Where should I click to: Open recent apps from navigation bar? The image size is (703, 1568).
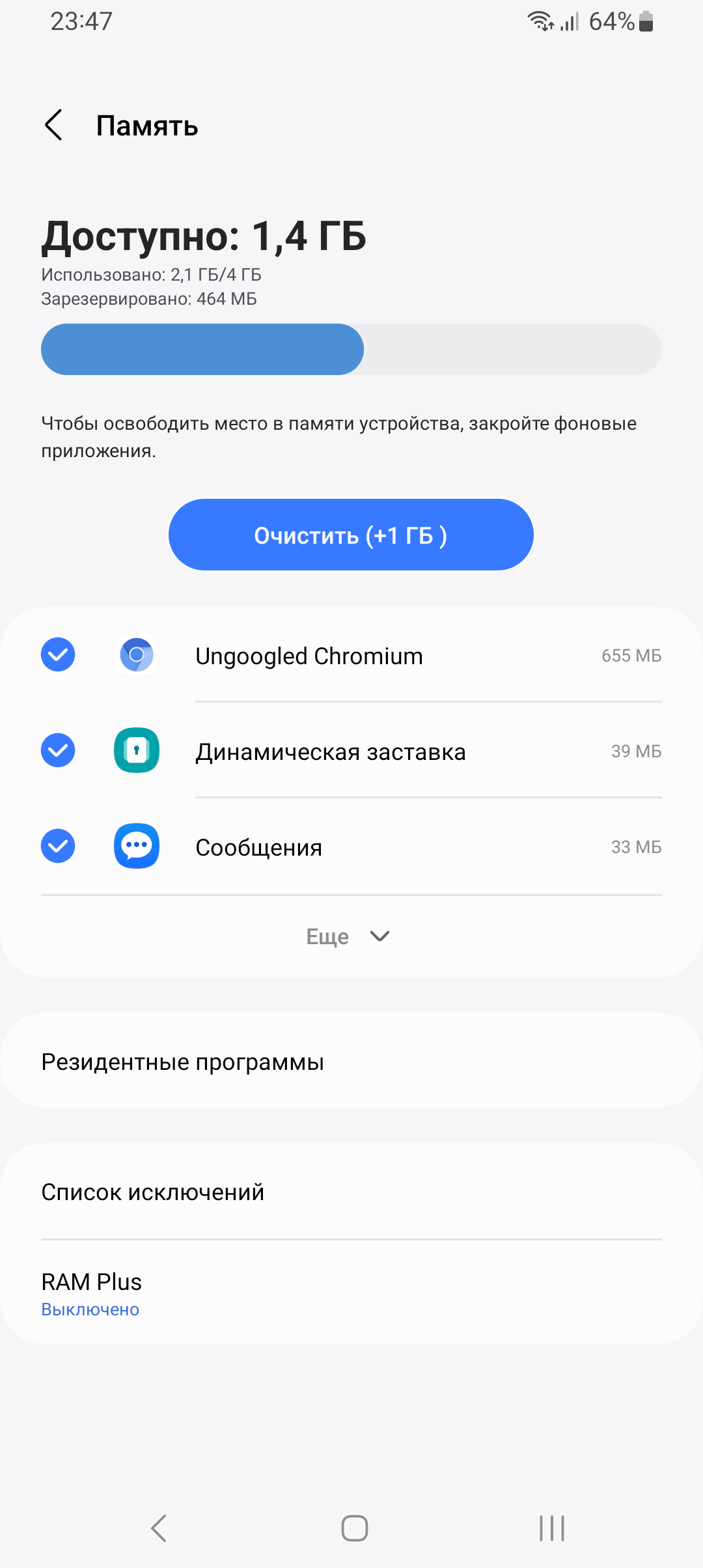click(551, 1528)
